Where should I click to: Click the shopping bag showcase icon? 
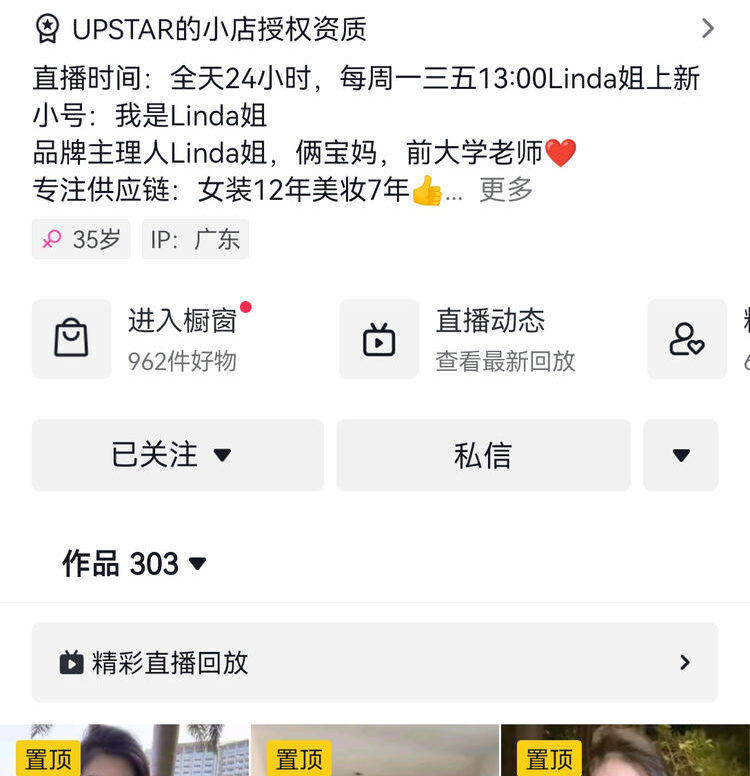pos(71,338)
